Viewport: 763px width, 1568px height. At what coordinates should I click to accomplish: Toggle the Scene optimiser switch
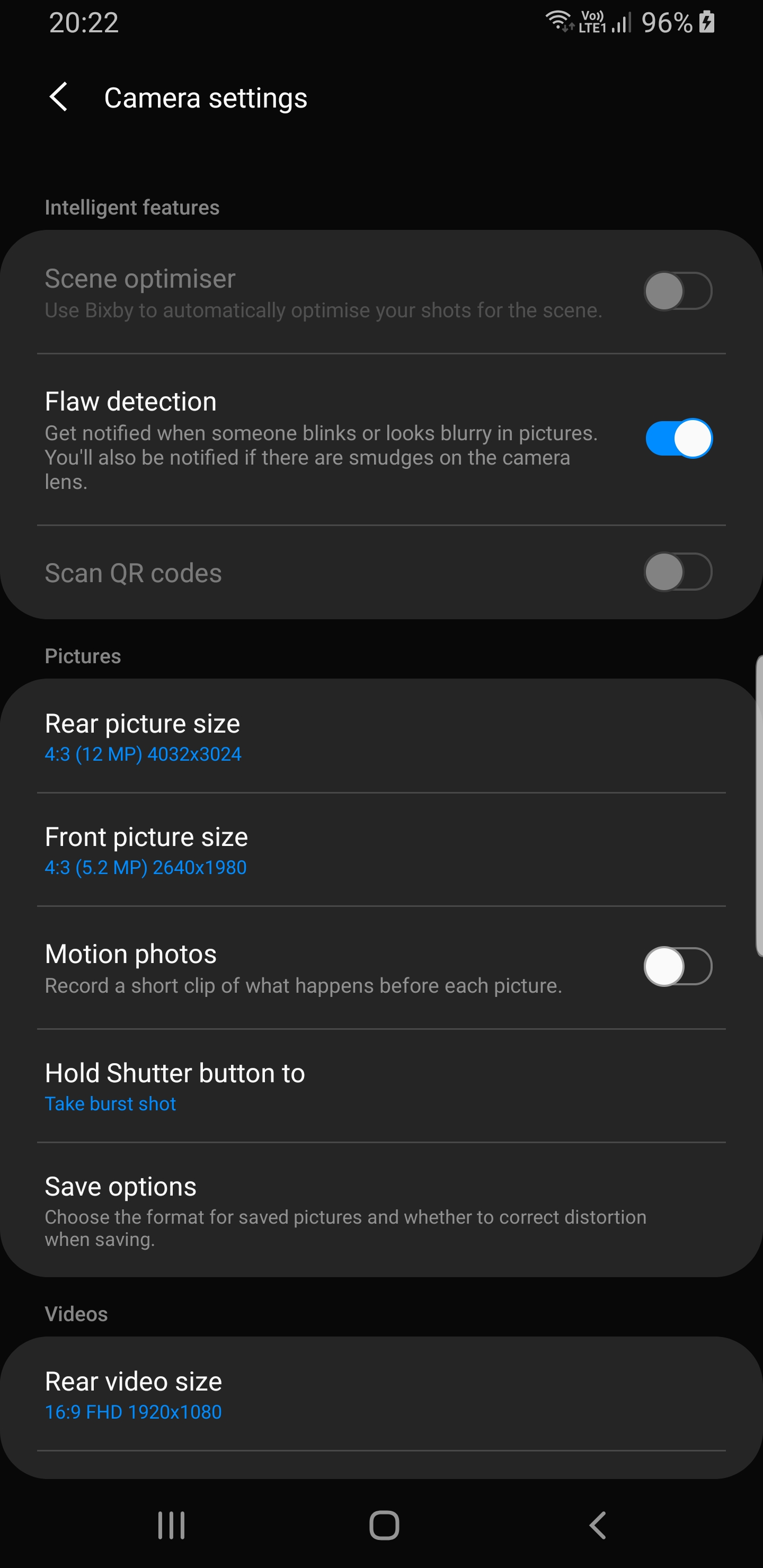[x=678, y=291]
